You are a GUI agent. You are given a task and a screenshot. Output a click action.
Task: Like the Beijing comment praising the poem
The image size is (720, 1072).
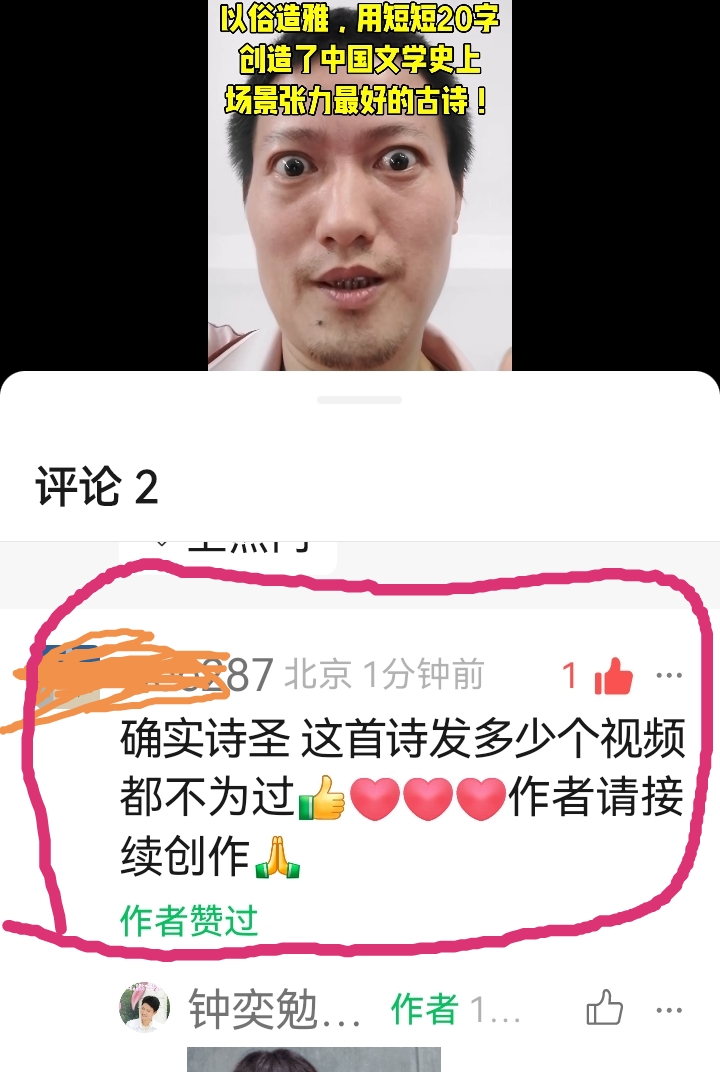tap(613, 678)
